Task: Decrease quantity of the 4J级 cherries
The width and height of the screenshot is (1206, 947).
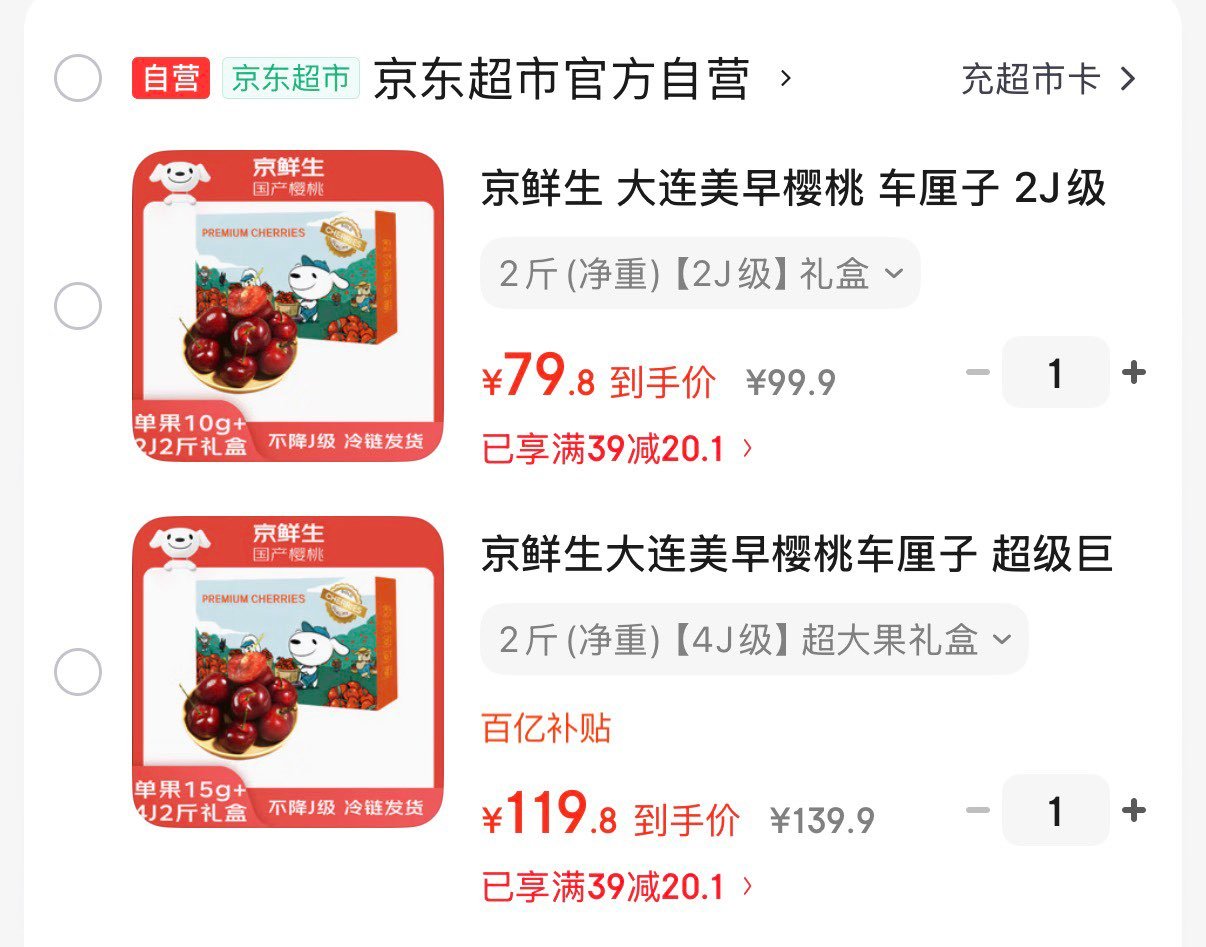Action: [977, 810]
